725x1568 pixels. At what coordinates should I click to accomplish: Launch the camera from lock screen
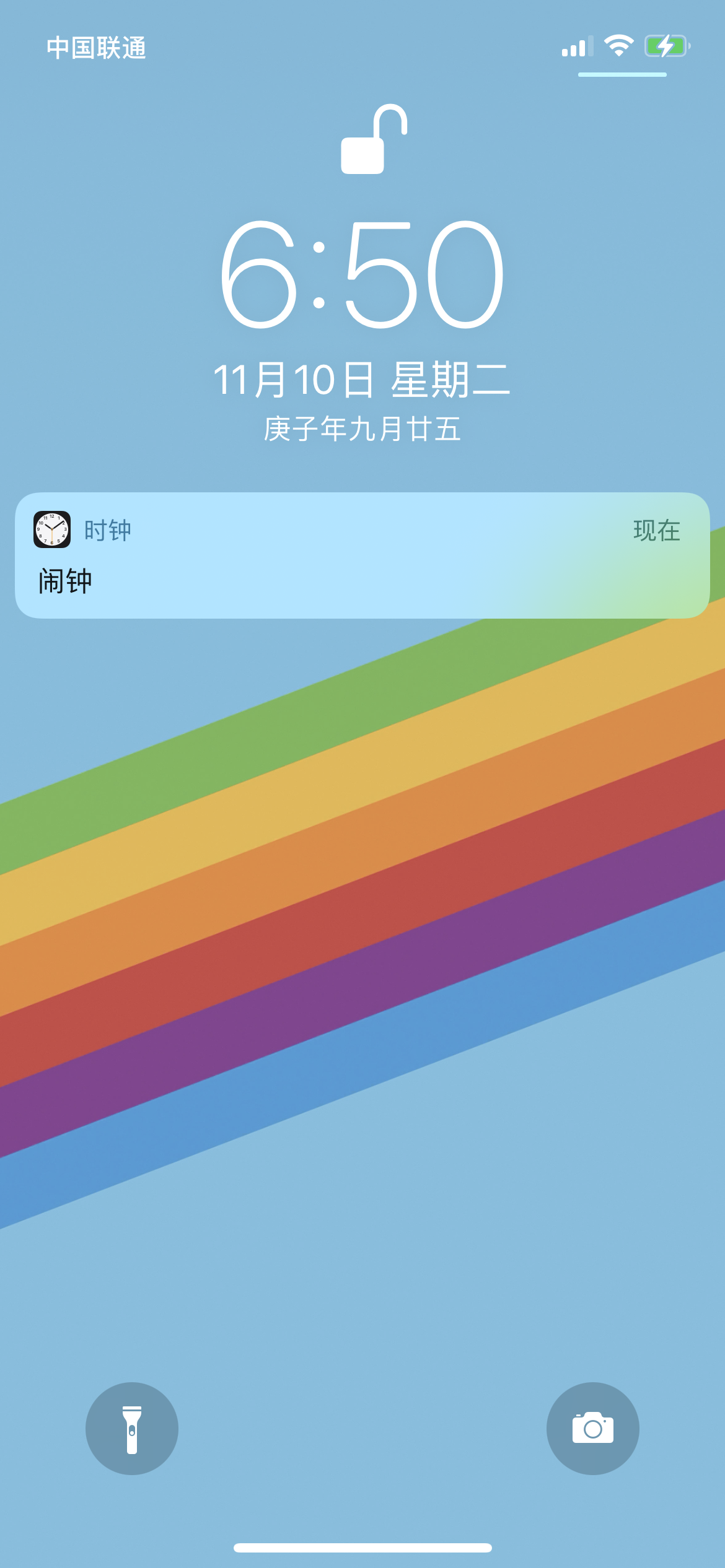592,1429
